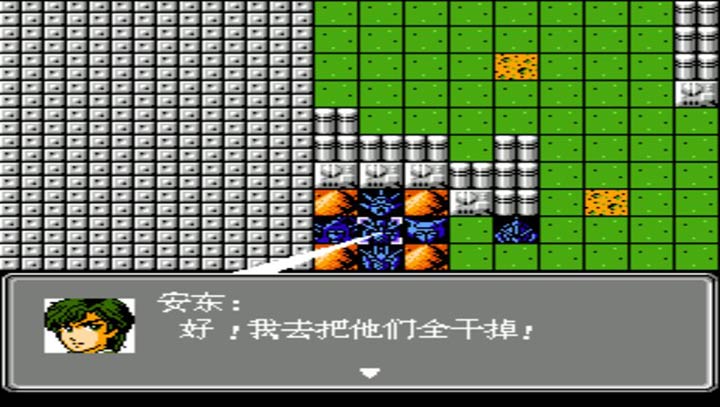Advance dialogue with the down arrow
The width and height of the screenshot is (720, 407).
(x=371, y=373)
